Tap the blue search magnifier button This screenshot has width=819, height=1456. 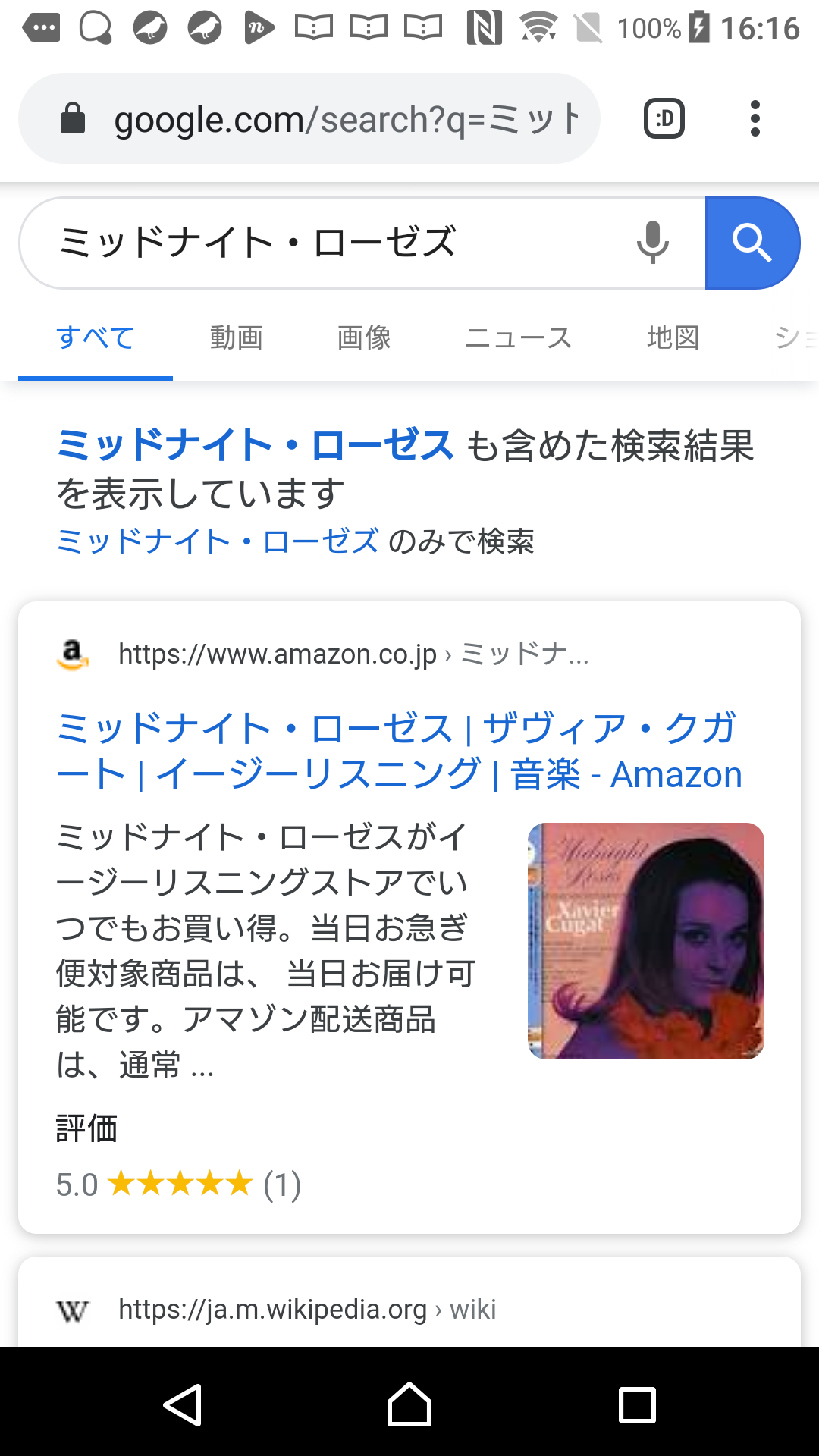point(752,243)
